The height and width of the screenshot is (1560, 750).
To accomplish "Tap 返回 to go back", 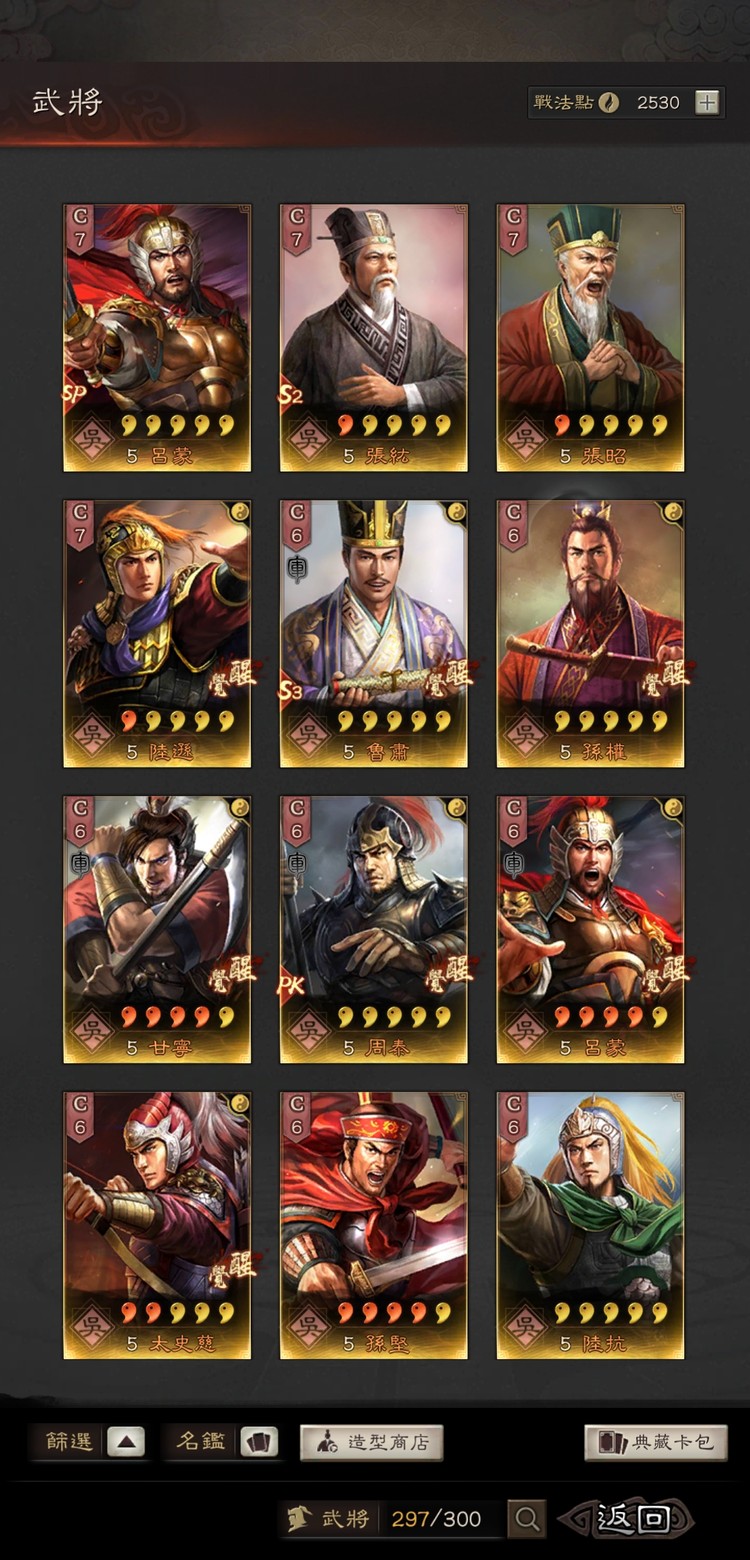I will coord(632,1519).
